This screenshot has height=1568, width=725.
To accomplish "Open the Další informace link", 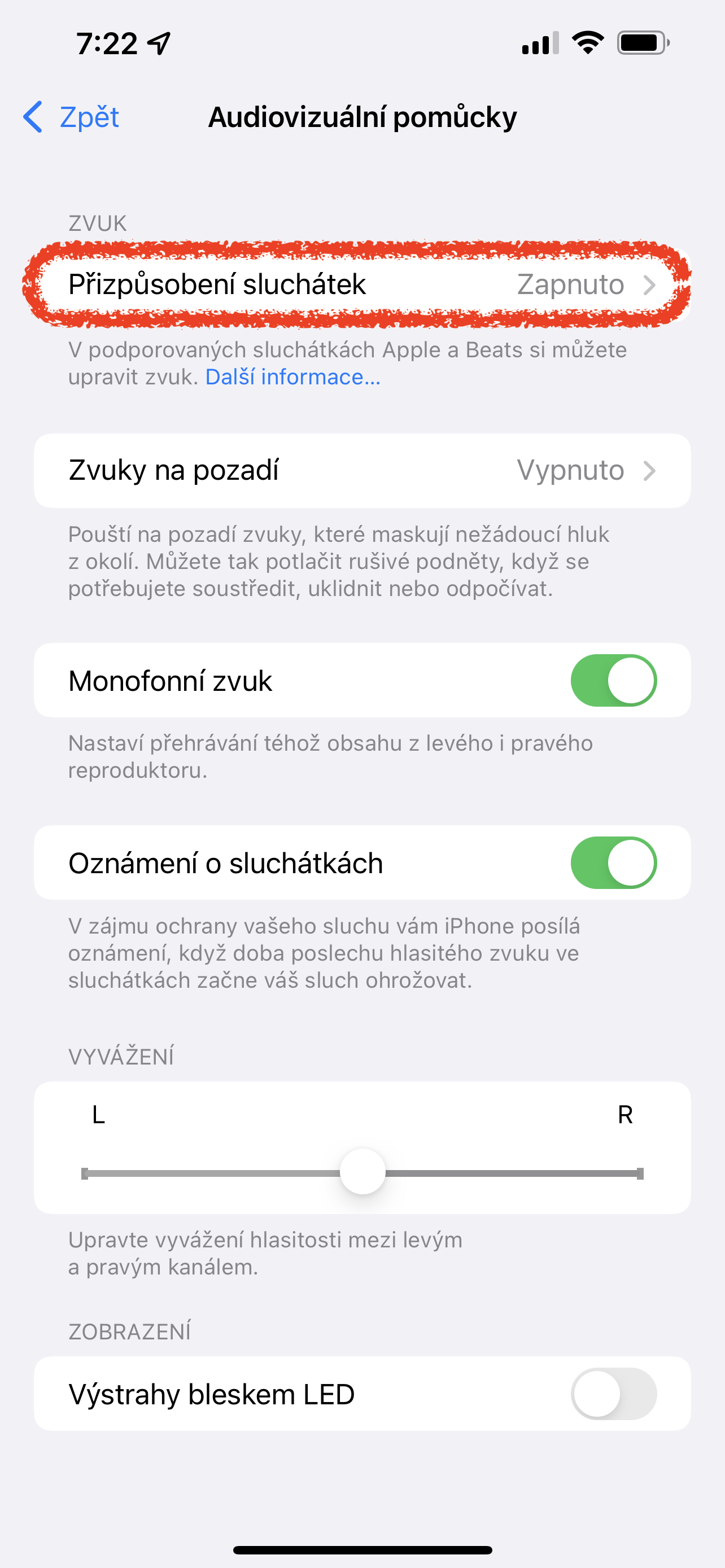I will 293,378.
